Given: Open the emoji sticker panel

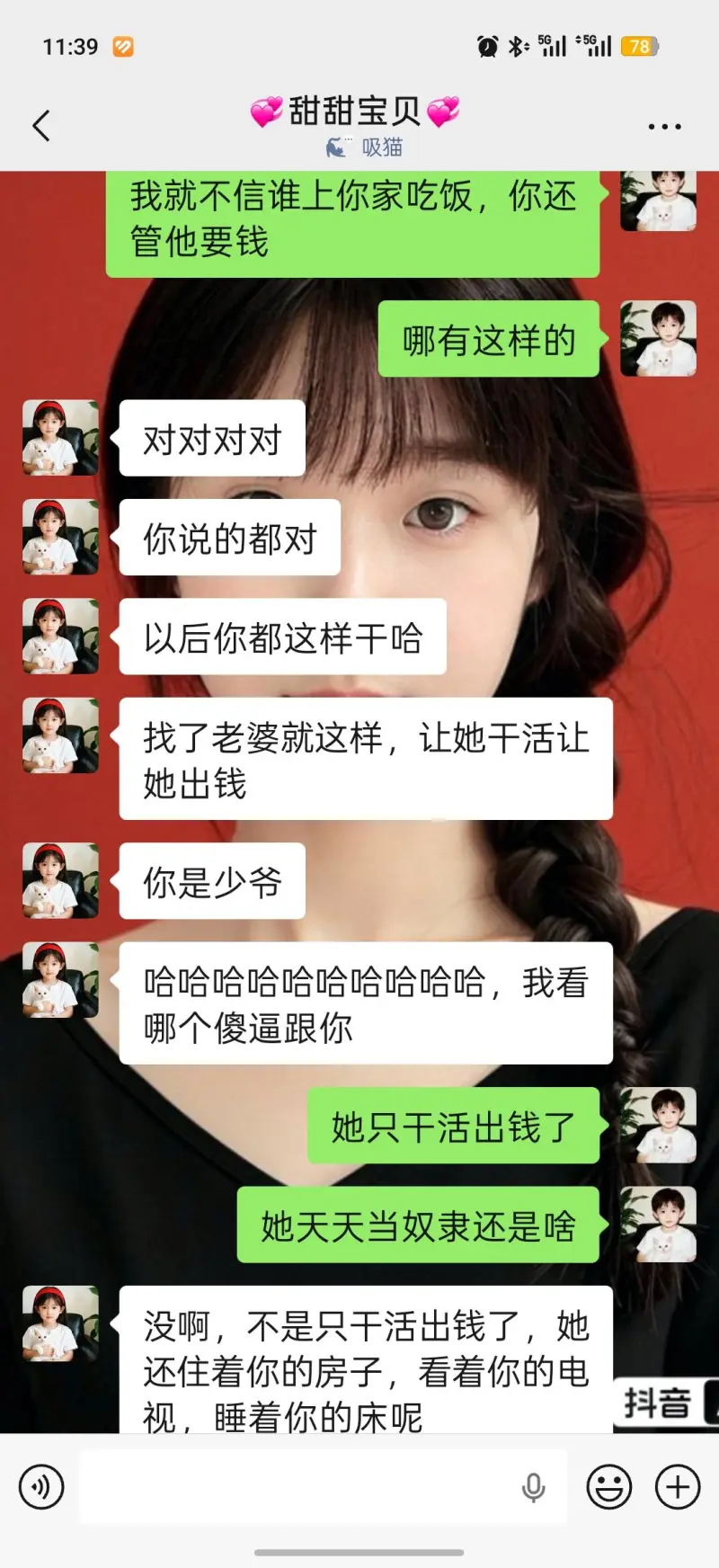Looking at the screenshot, I should (x=609, y=1487).
